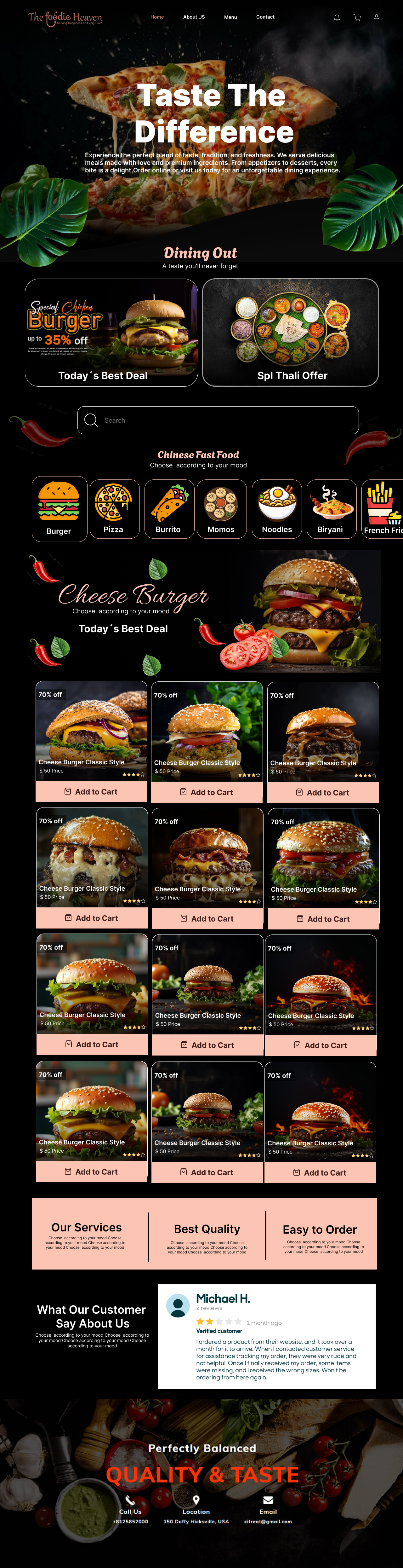403x1568 pixels.
Task: Open the About US page
Action: point(194,17)
